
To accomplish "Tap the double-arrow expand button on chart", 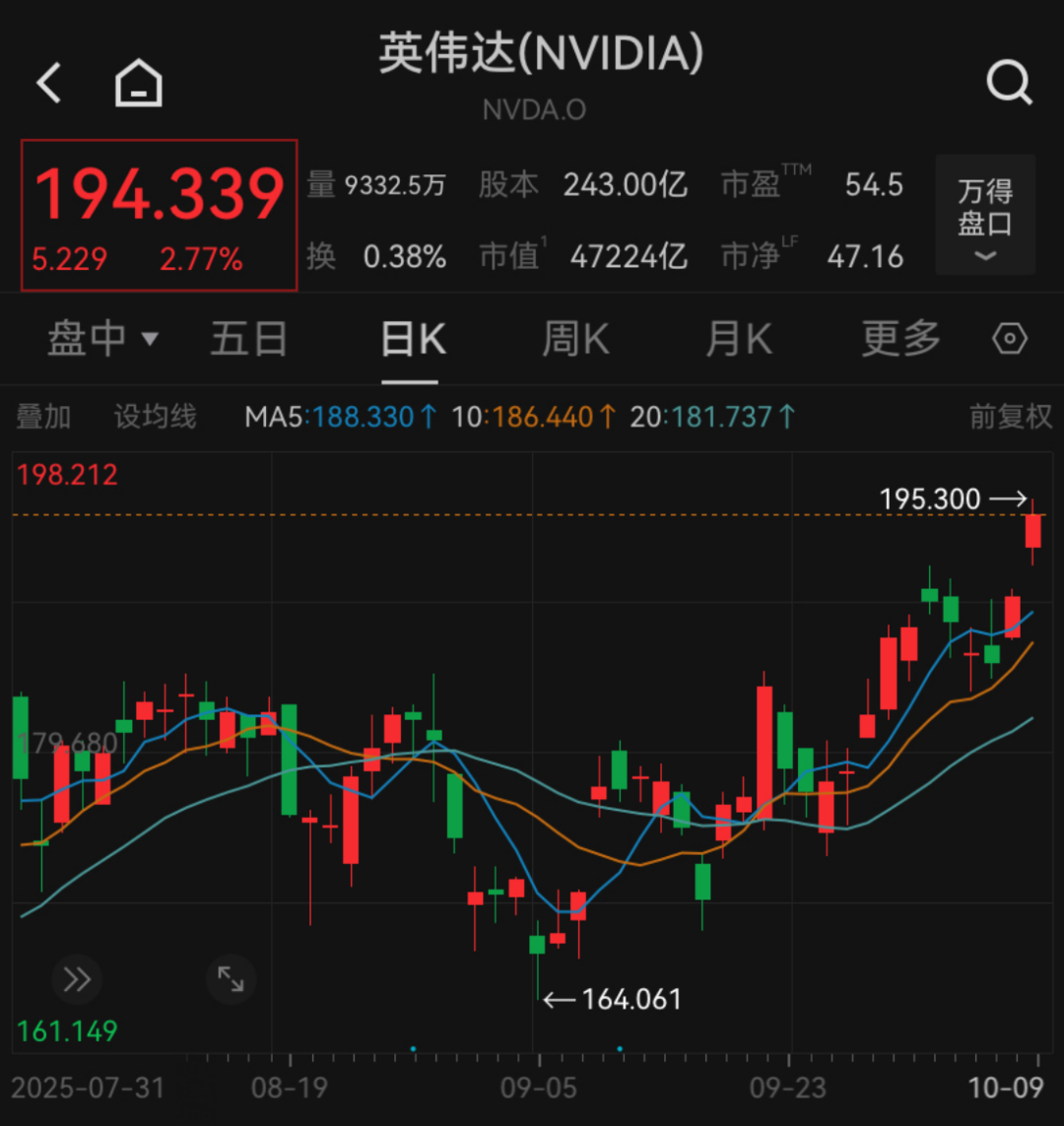I will 77,979.
